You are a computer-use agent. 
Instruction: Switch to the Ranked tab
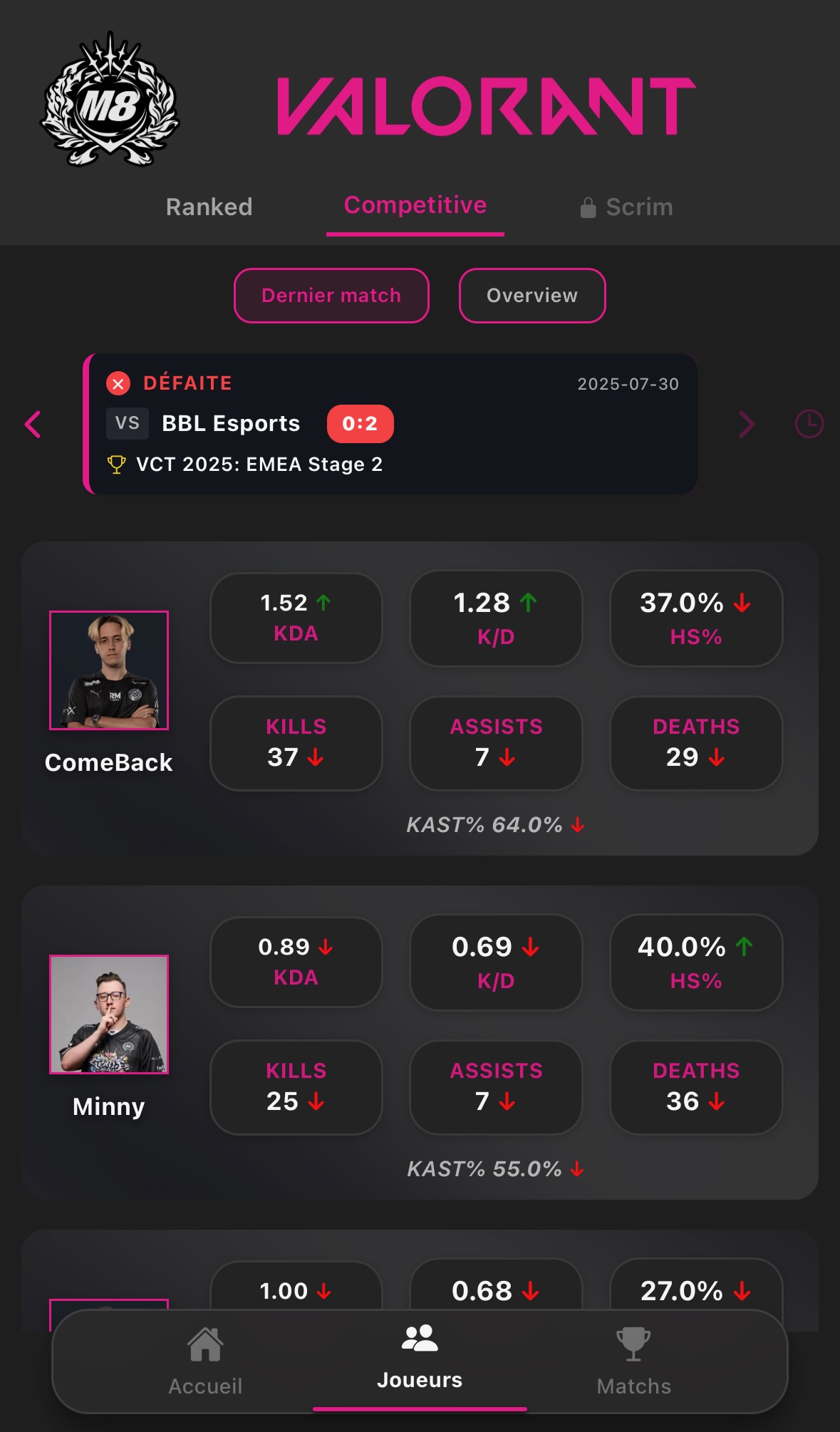pos(209,207)
